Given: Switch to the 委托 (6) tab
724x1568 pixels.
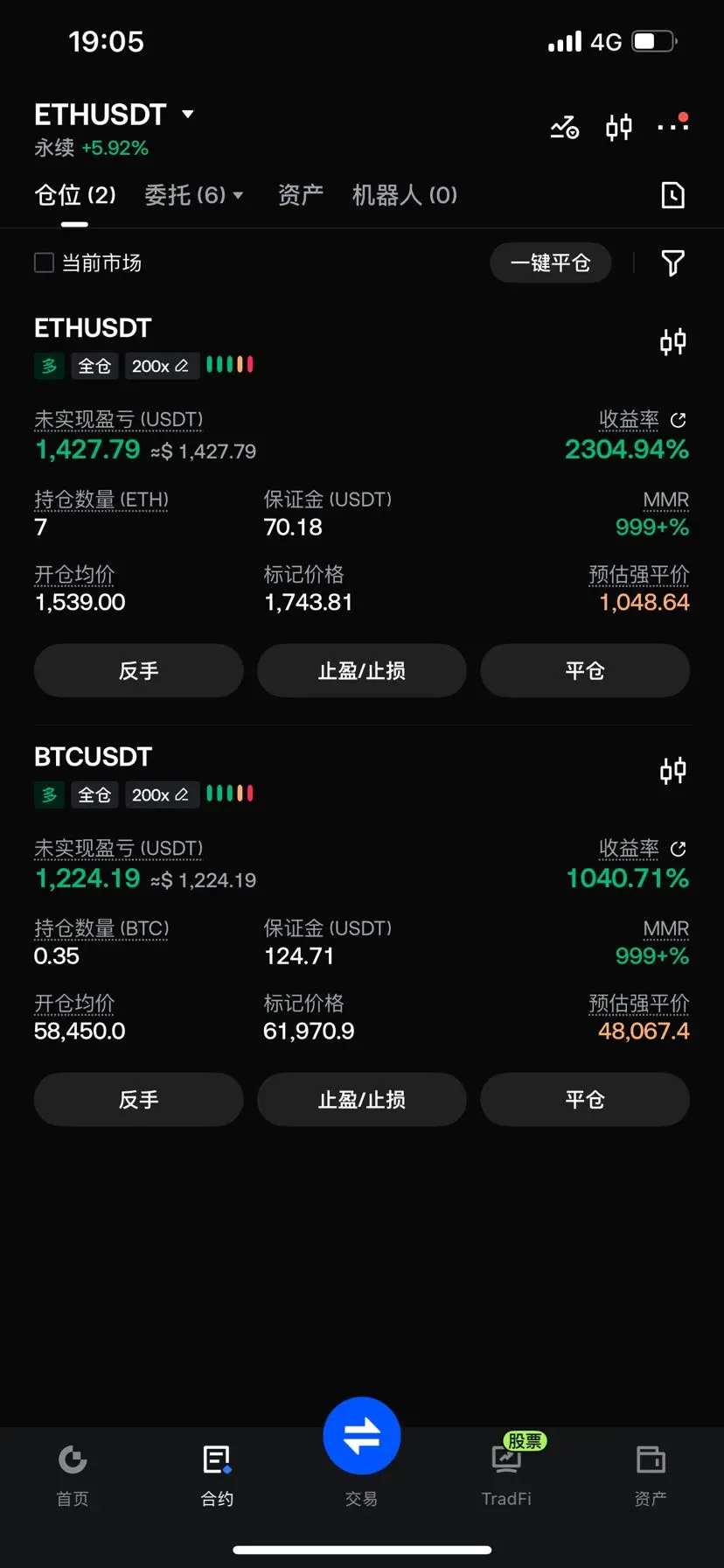Looking at the screenshot, I should (x=193, y=195).
